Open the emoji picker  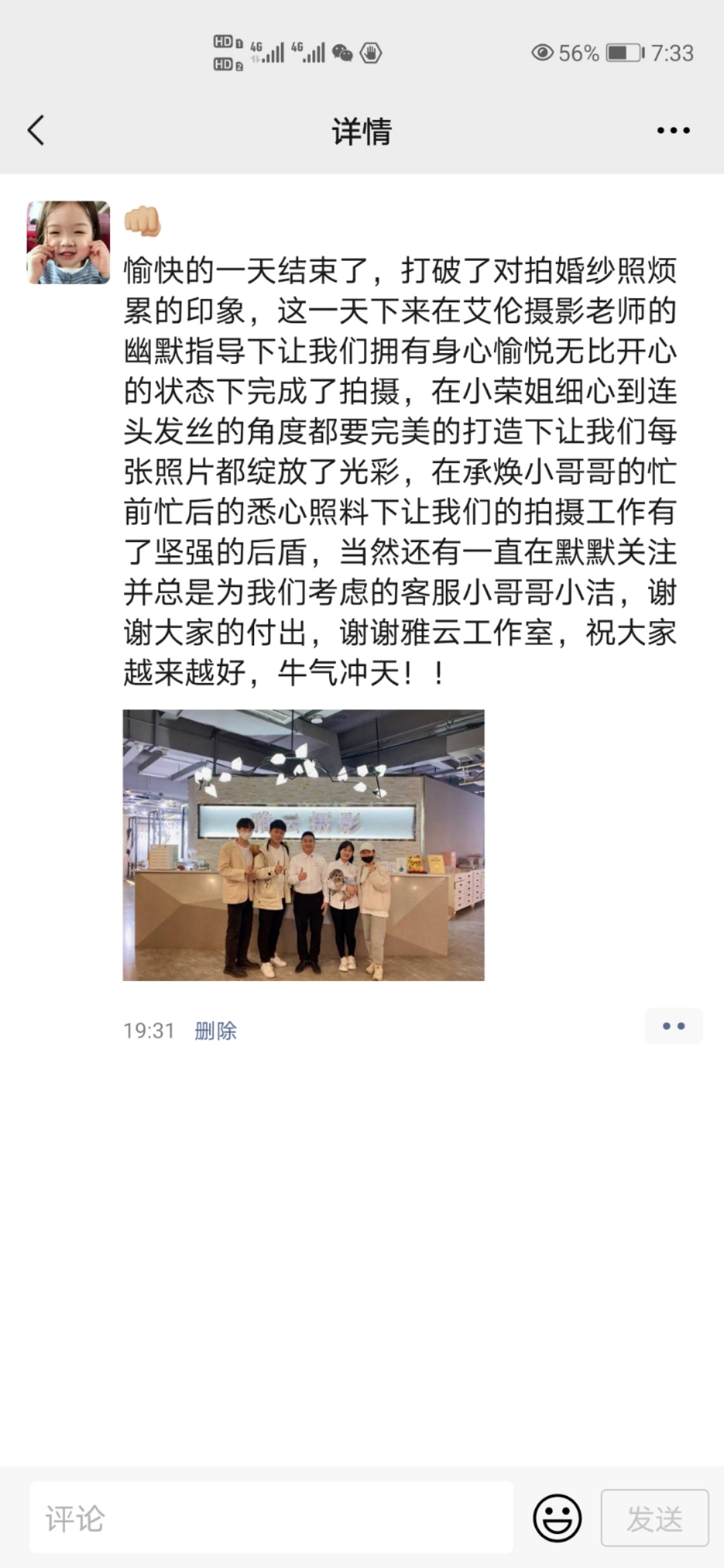click(556, 1518)
